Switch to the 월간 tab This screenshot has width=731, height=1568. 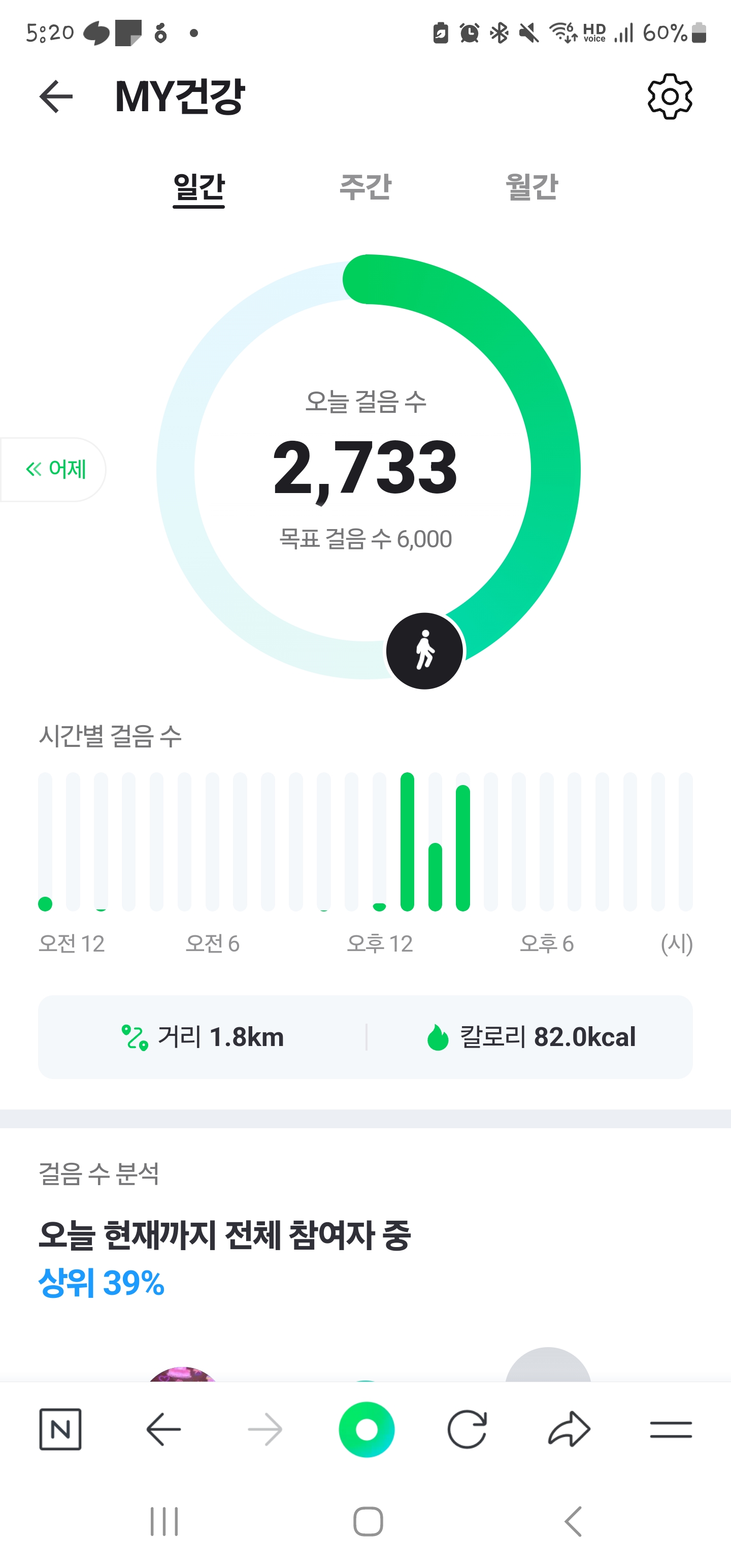[x=531, y=187]
